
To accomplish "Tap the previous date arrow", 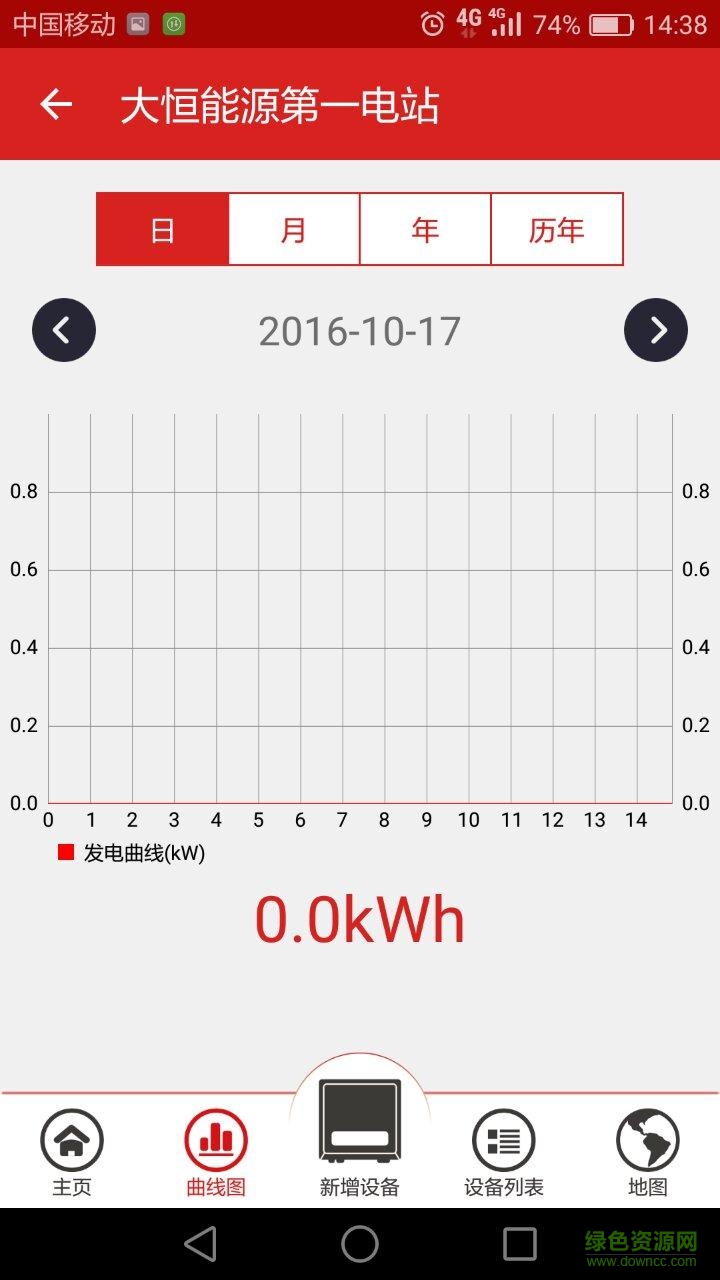I will 64,330.
